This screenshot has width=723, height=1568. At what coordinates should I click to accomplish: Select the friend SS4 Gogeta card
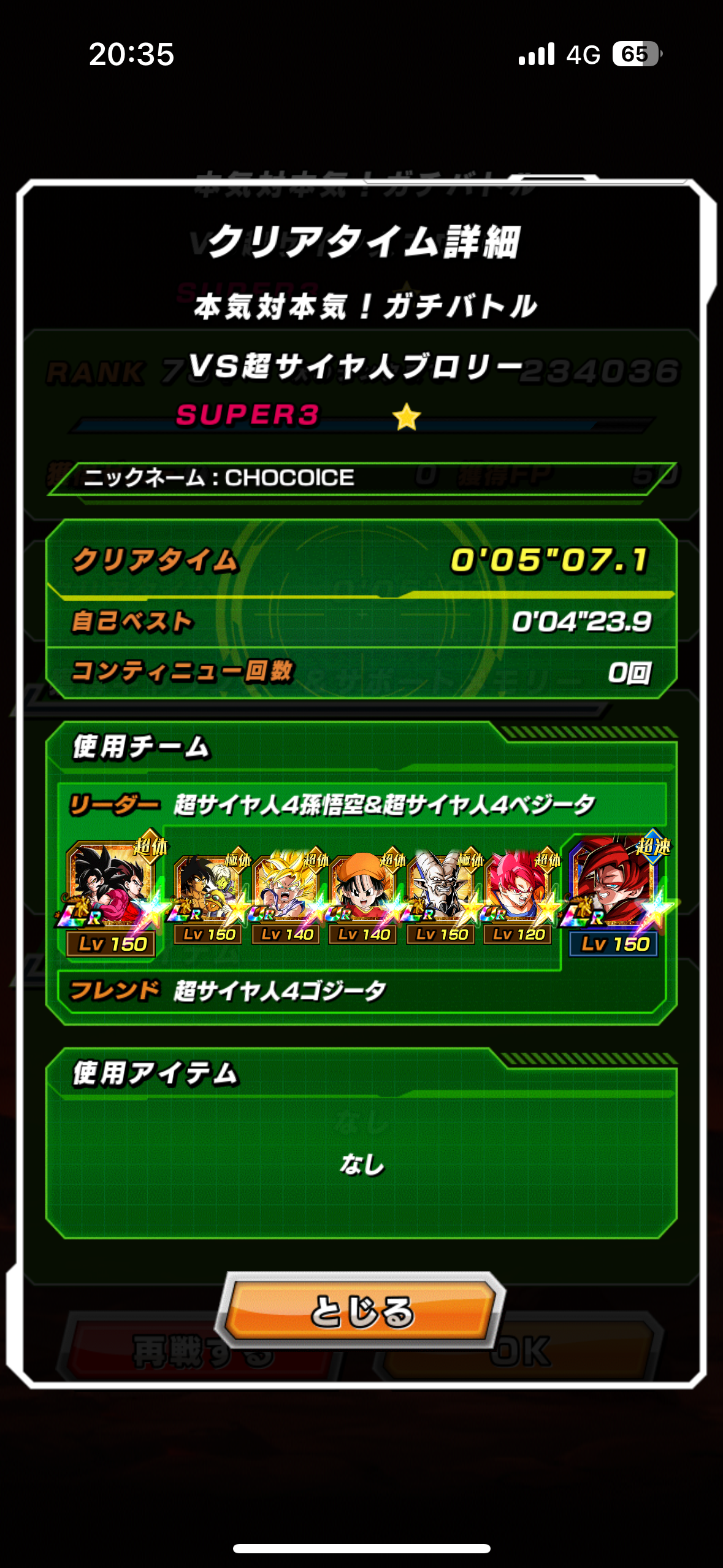point(616,894)
